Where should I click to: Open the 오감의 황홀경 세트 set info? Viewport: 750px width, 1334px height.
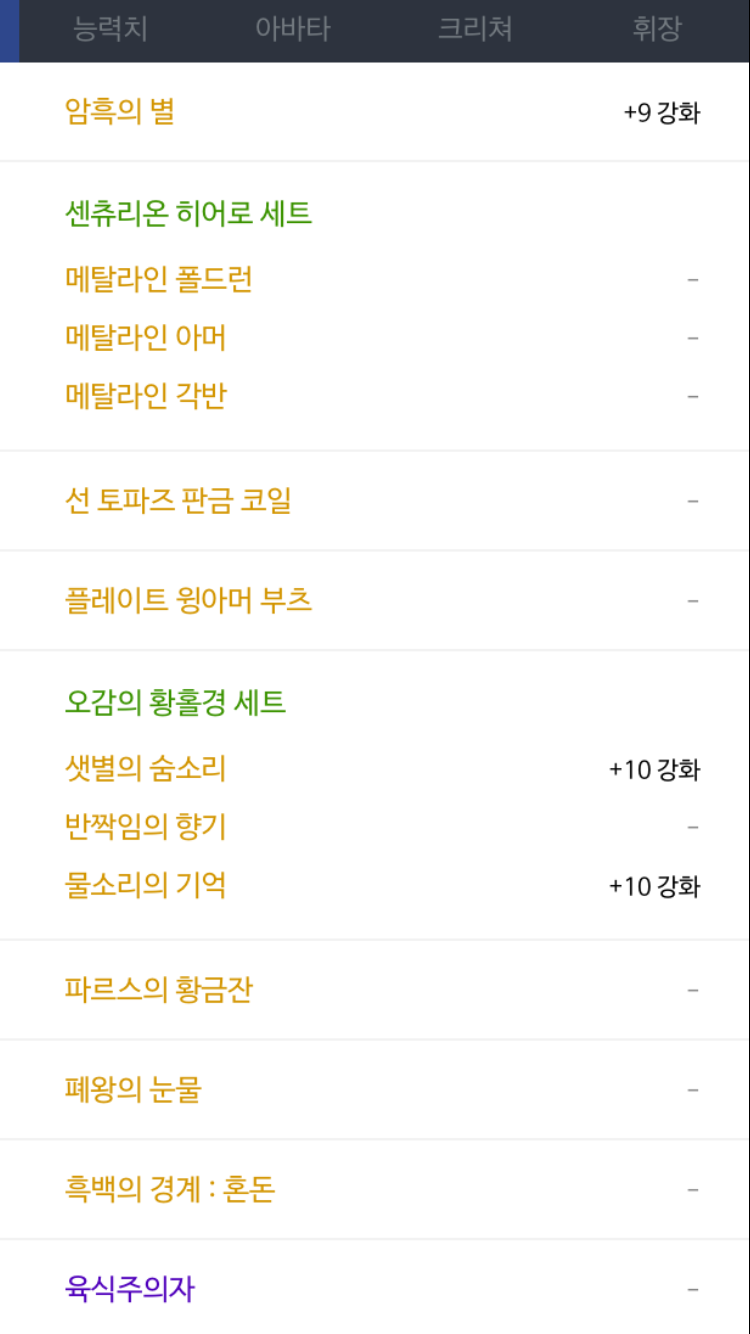click(176, 702)
